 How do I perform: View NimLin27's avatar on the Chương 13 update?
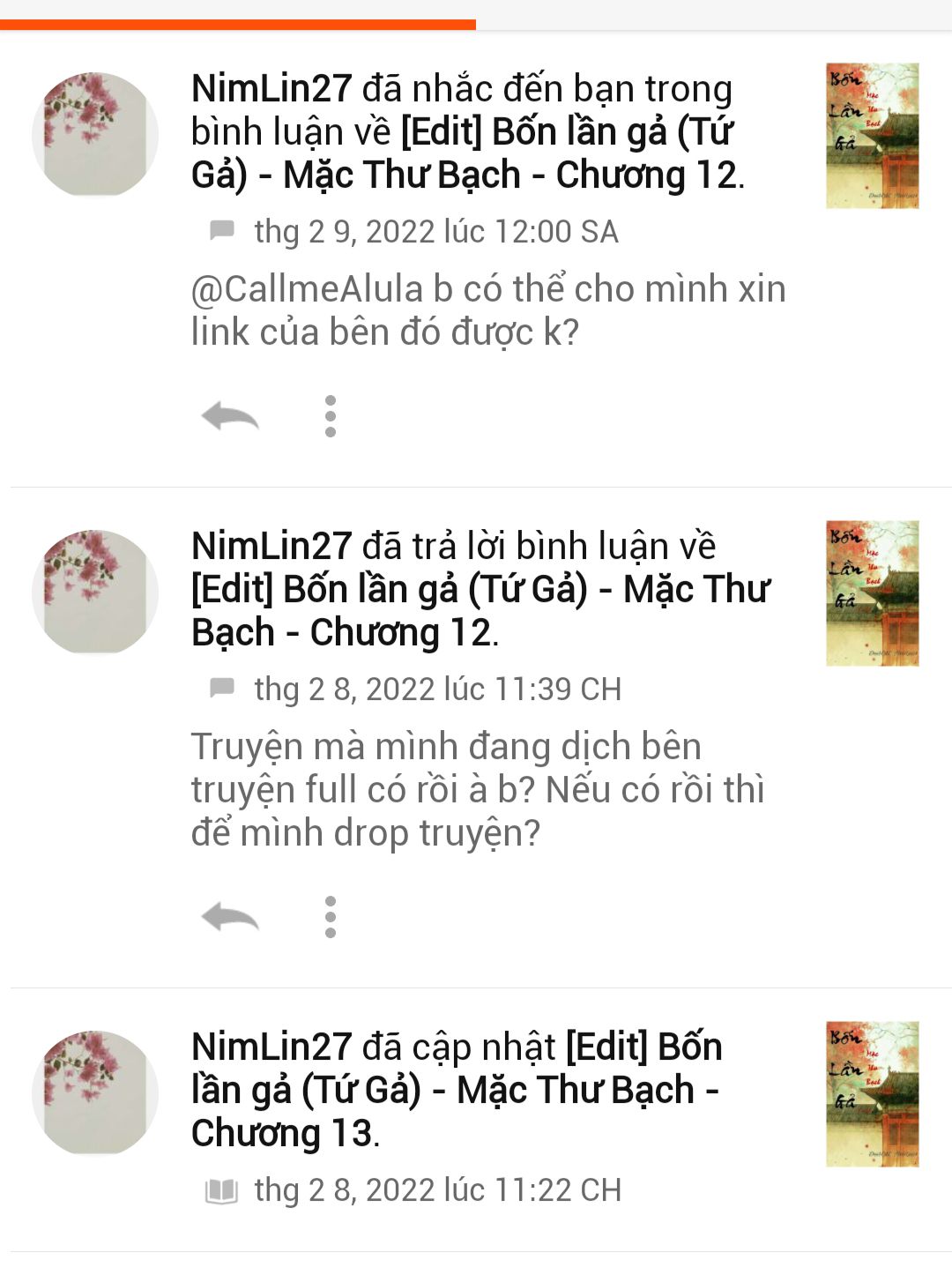pyautogui.click(x=95, y=1092)
